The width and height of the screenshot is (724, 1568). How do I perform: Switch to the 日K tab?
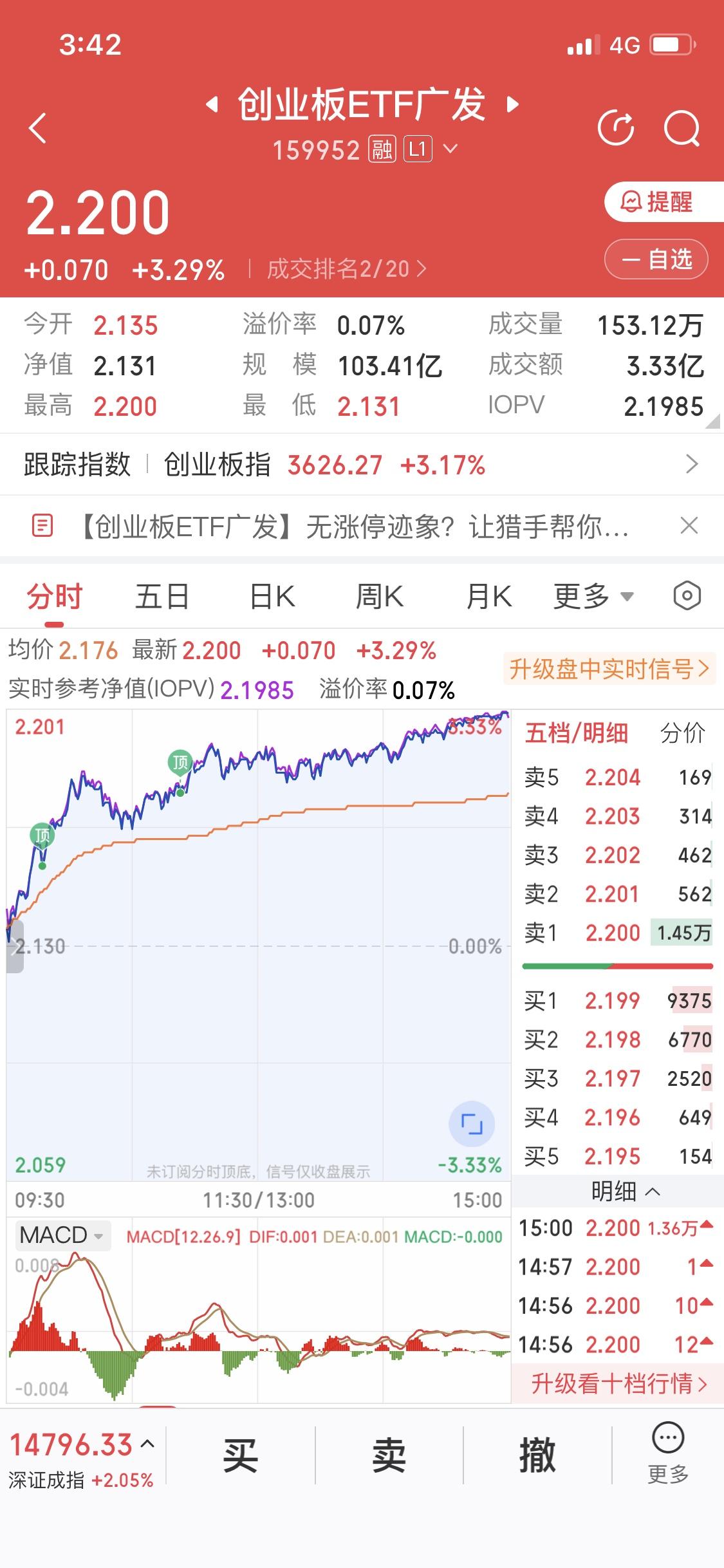pos(270,595)
